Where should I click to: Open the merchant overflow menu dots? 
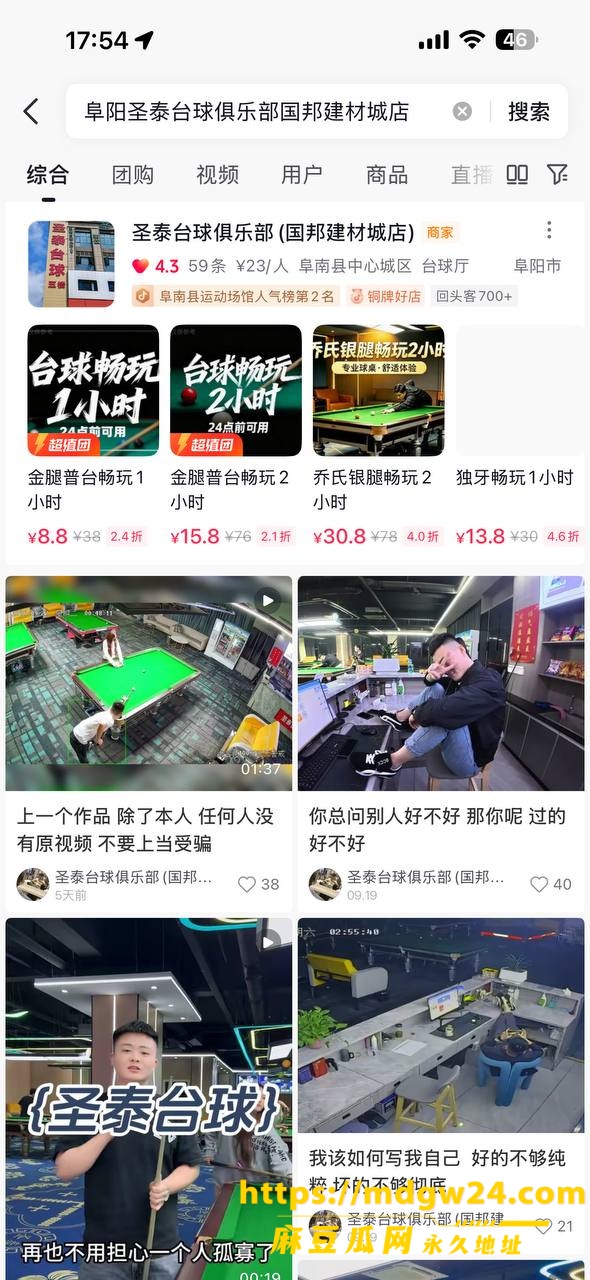pyautogui.click(x=549, y=231)
